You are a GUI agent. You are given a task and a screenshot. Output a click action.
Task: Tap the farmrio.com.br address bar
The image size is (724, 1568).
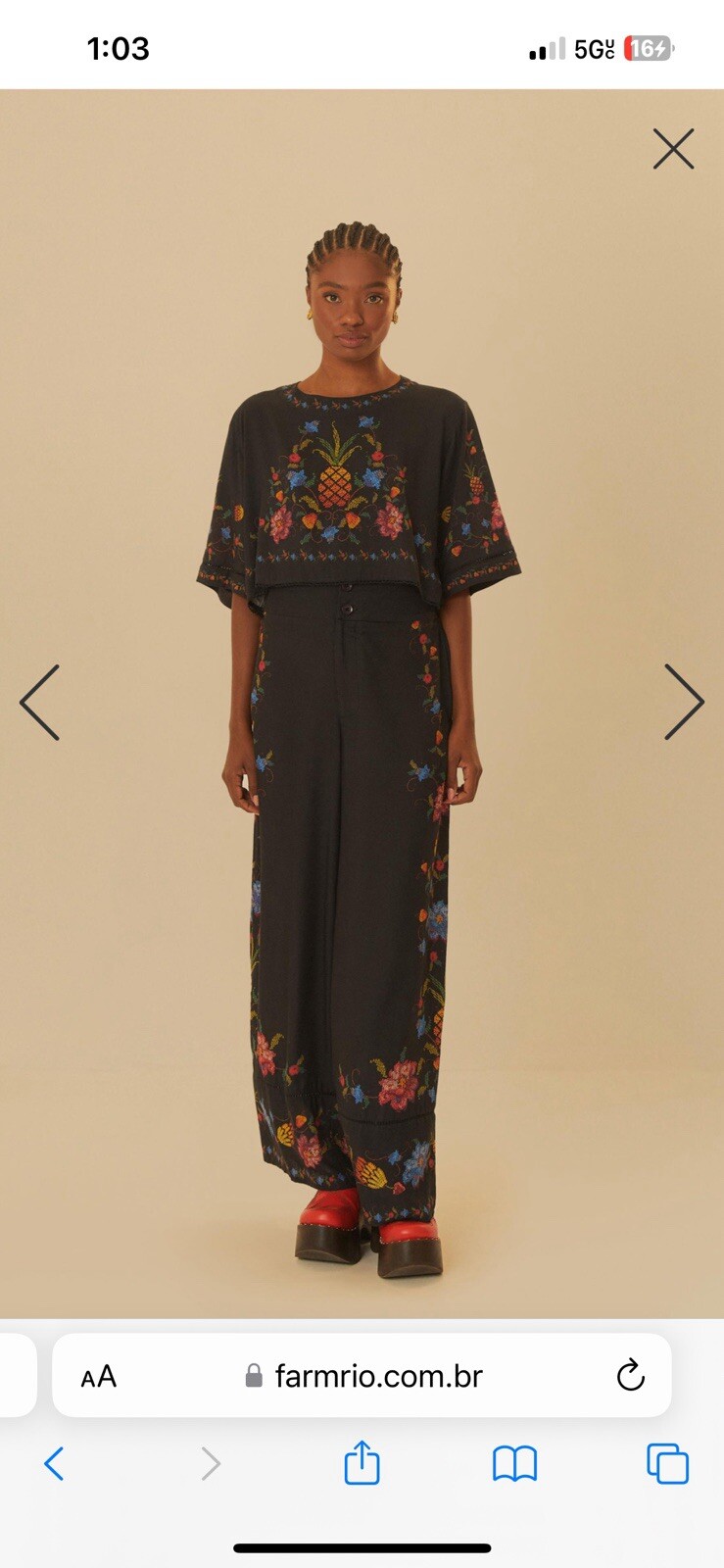pyautogui.click(x=377, y=1377)
